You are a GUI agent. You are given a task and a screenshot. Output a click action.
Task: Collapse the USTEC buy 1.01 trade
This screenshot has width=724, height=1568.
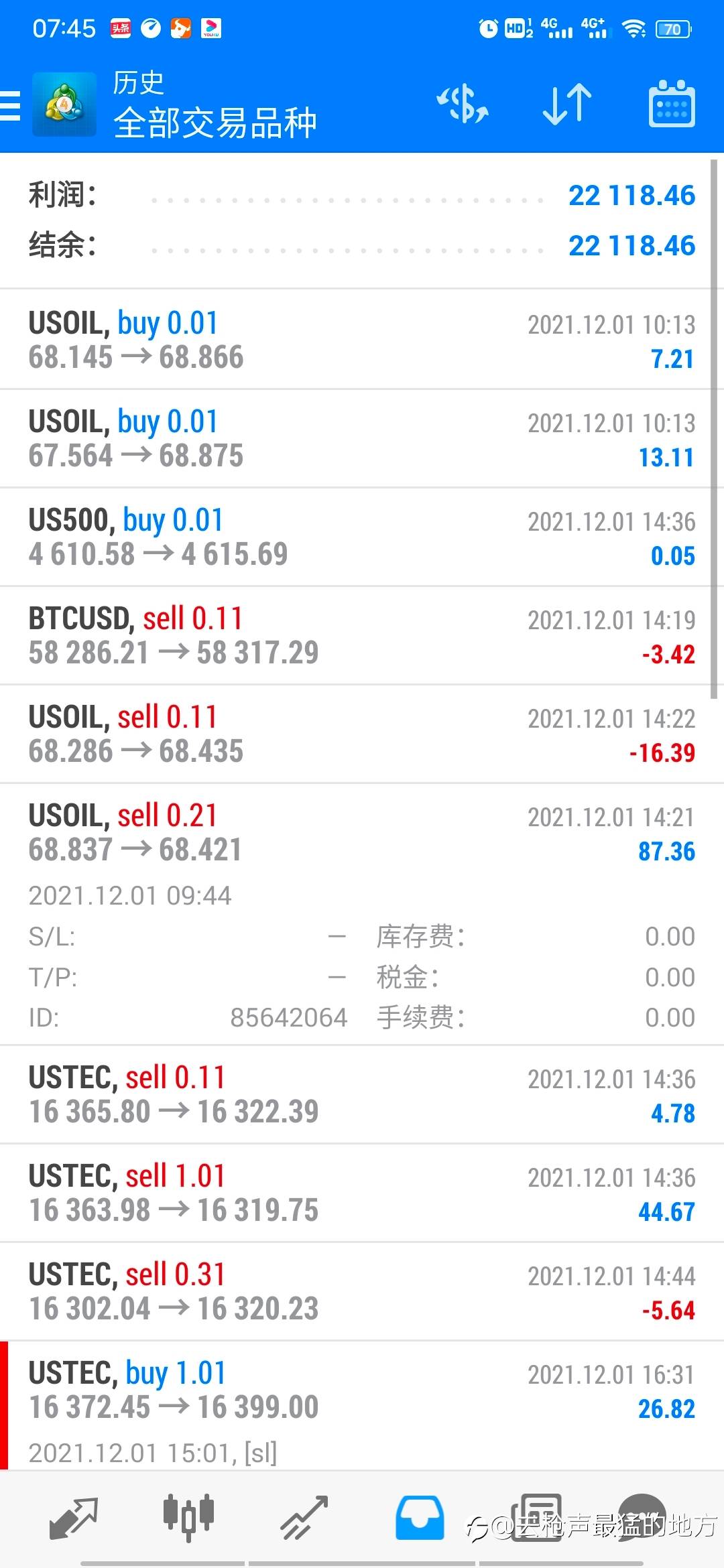[362, 1406]
